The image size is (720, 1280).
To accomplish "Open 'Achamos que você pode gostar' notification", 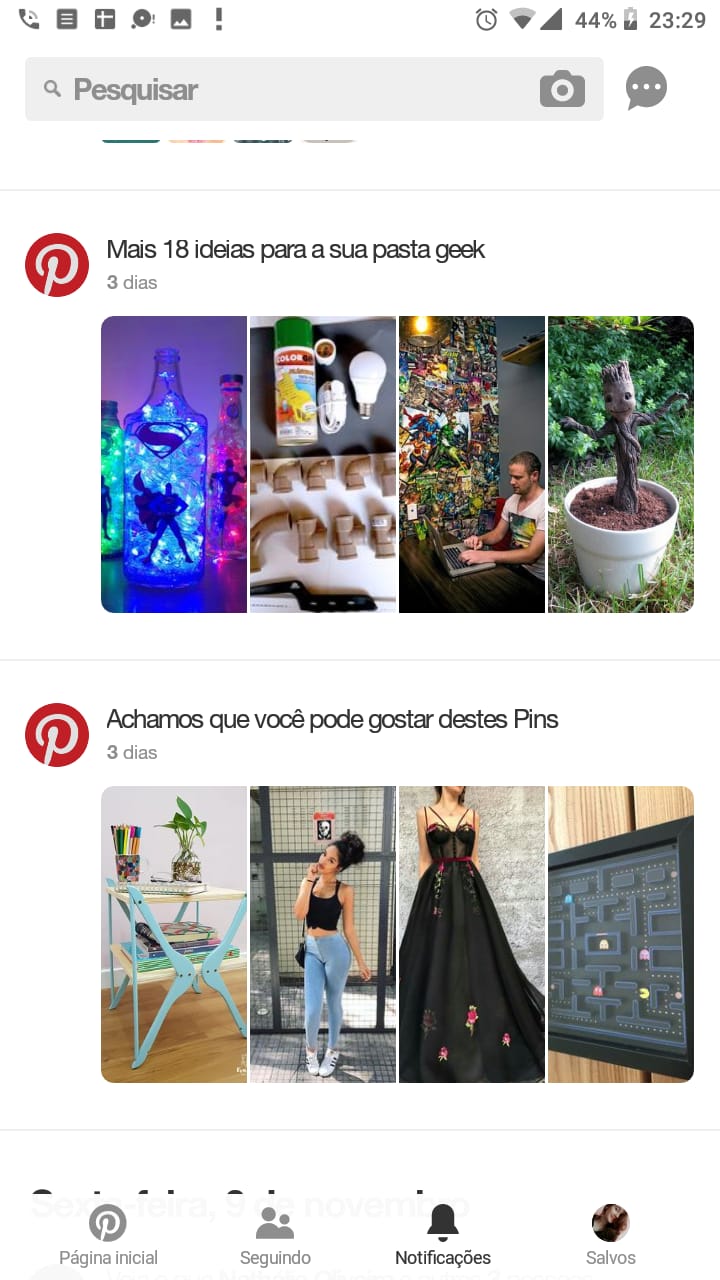I will coord(332,719).
